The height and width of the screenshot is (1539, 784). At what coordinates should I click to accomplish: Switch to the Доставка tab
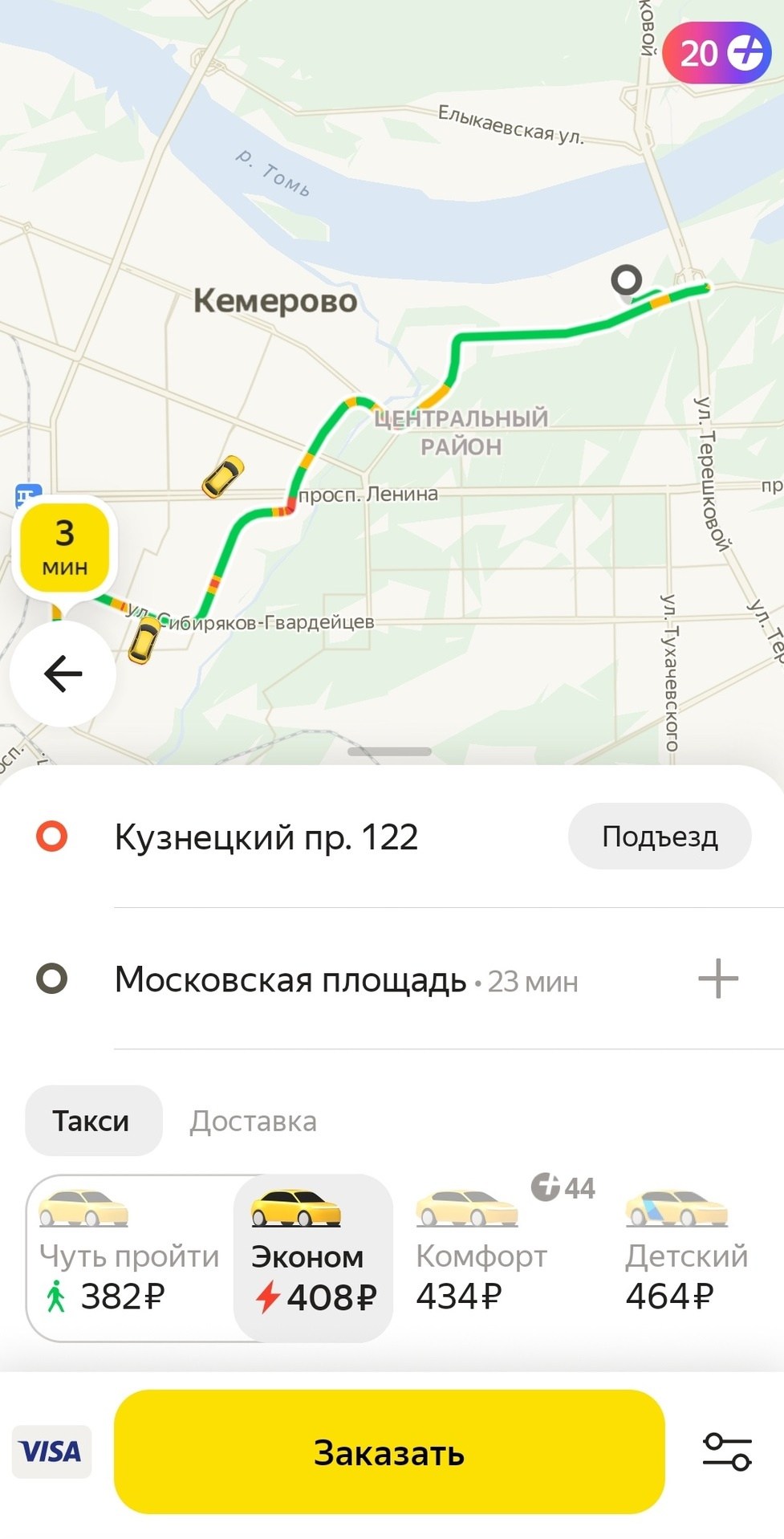point(253,1121)
